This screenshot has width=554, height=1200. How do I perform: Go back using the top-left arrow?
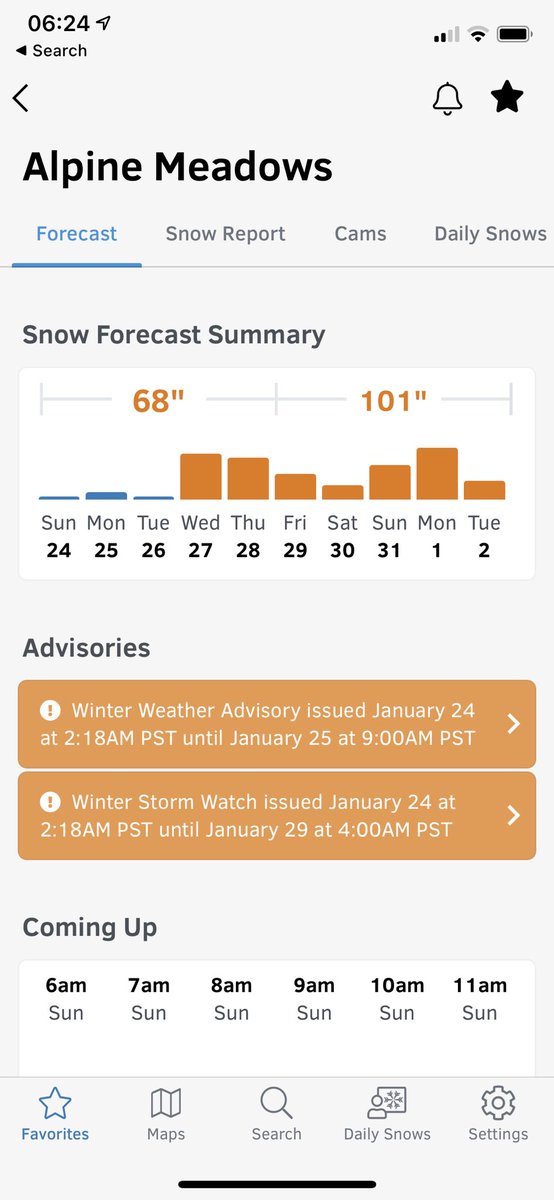click(x=21, y=97)
